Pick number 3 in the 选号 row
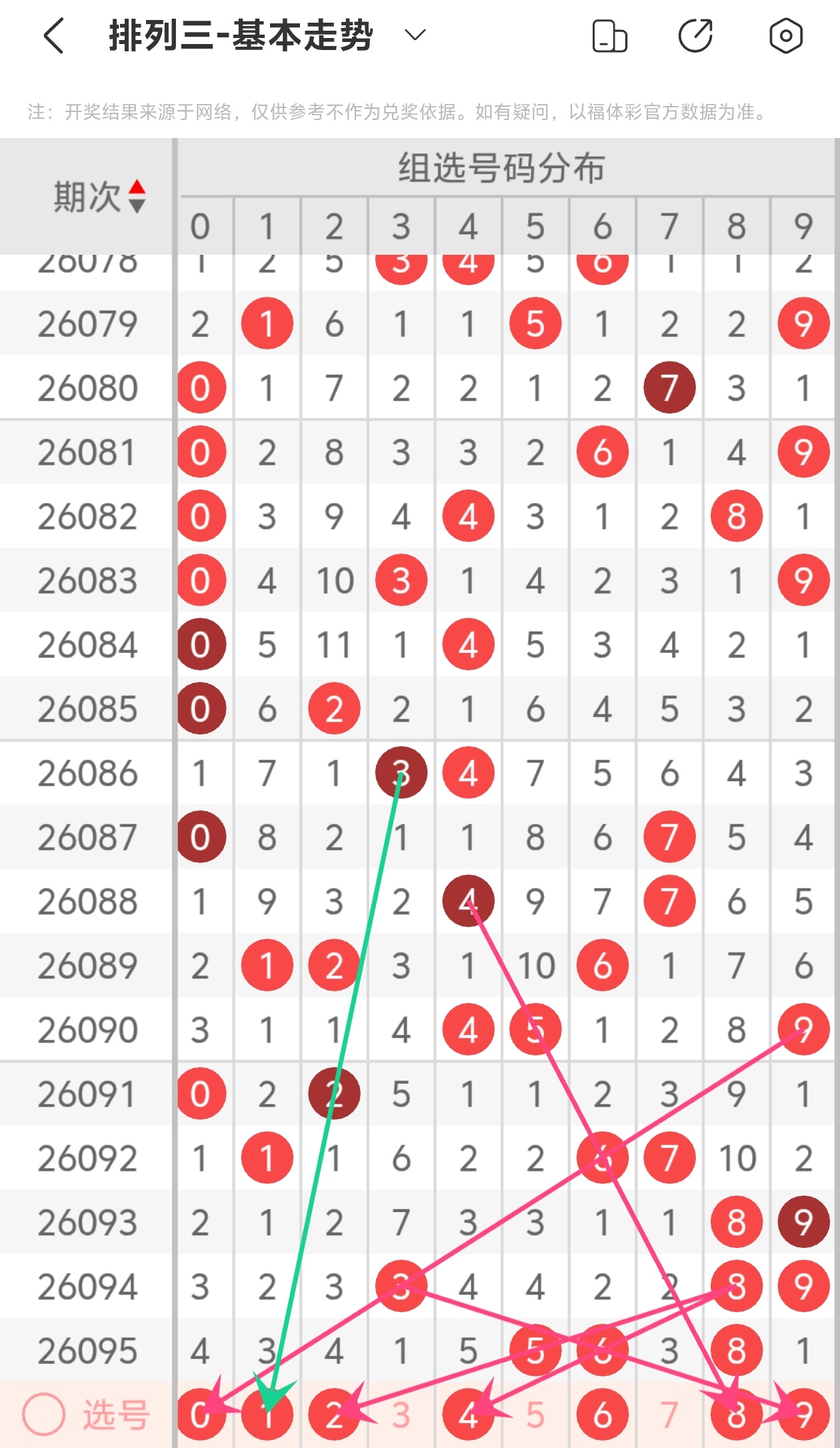 [x=401, y=1414]
